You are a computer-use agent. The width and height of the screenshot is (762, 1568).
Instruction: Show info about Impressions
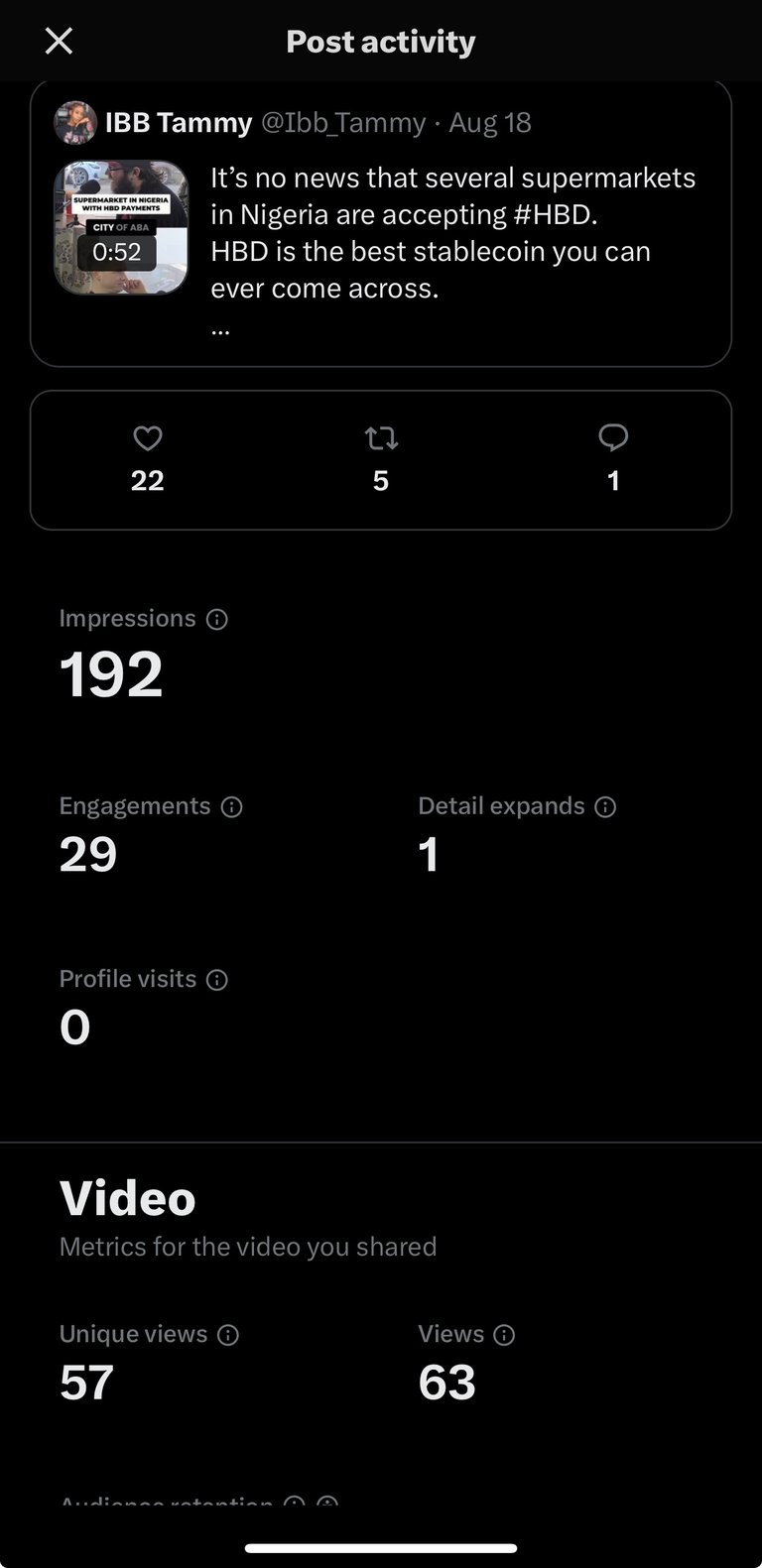[x=217, y=619]
